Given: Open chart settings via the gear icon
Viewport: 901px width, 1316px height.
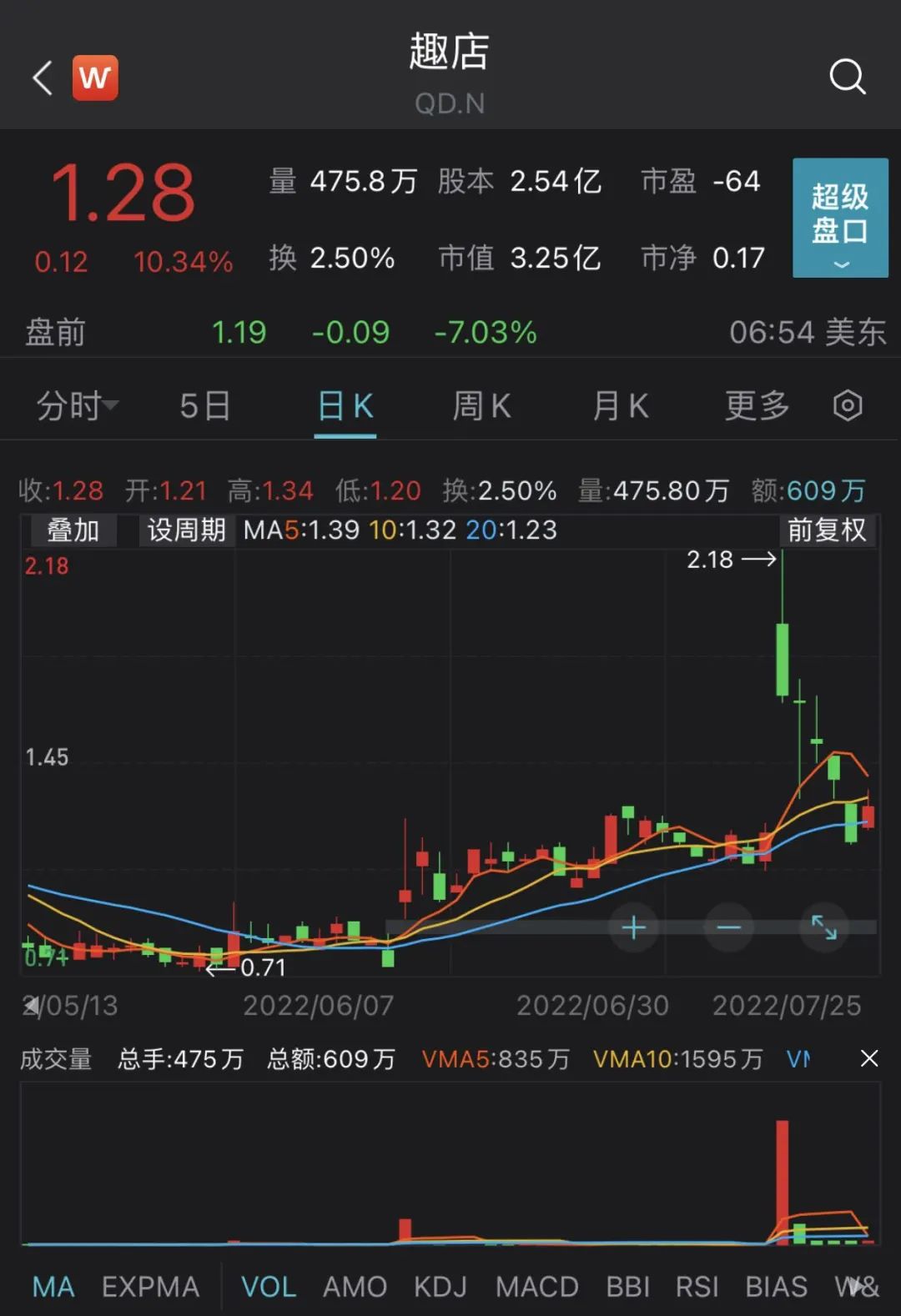Looking at the screenshot, I should (848, 405).
